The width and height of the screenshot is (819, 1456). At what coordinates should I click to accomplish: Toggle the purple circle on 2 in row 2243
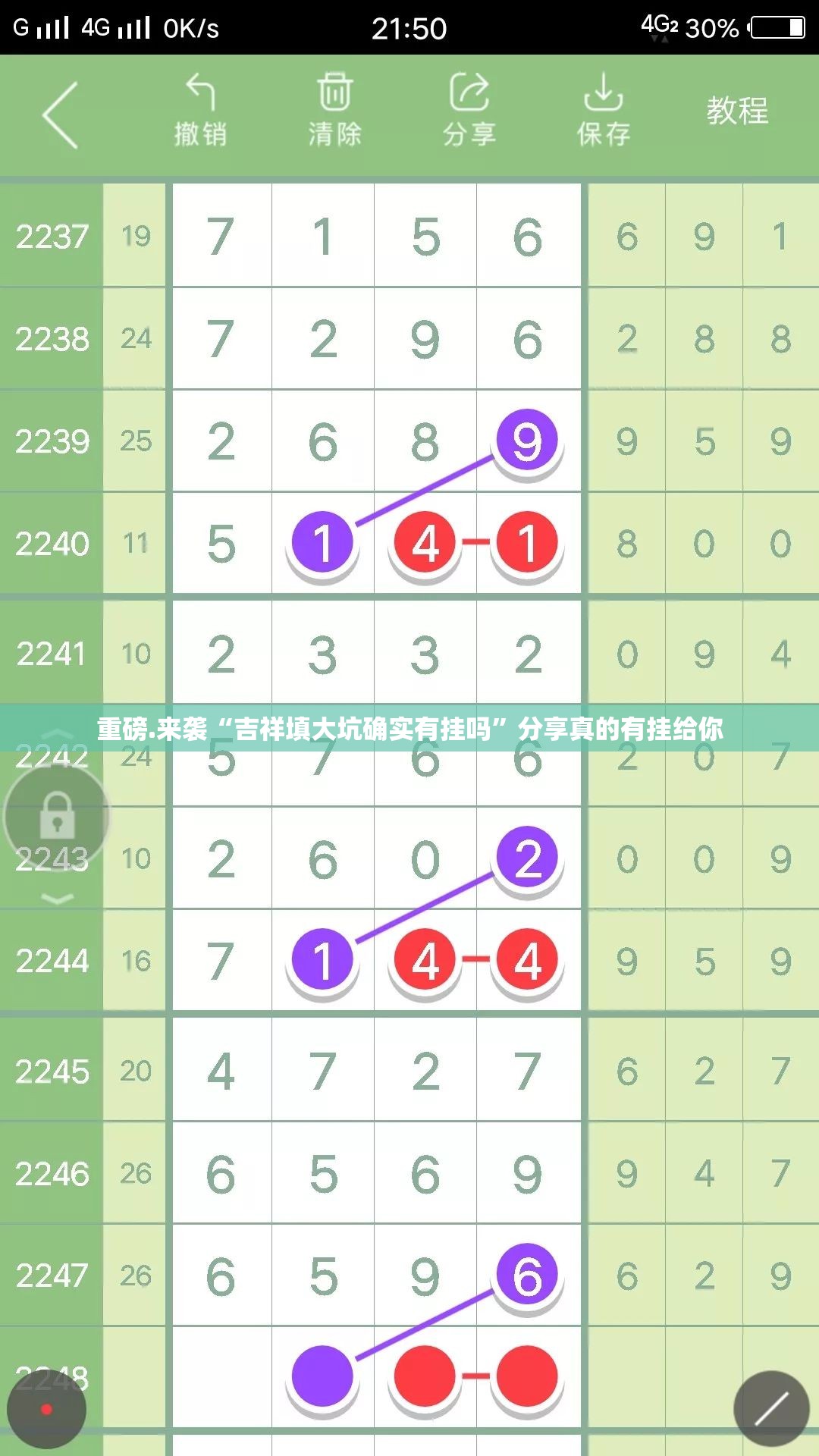click(527, 855)
